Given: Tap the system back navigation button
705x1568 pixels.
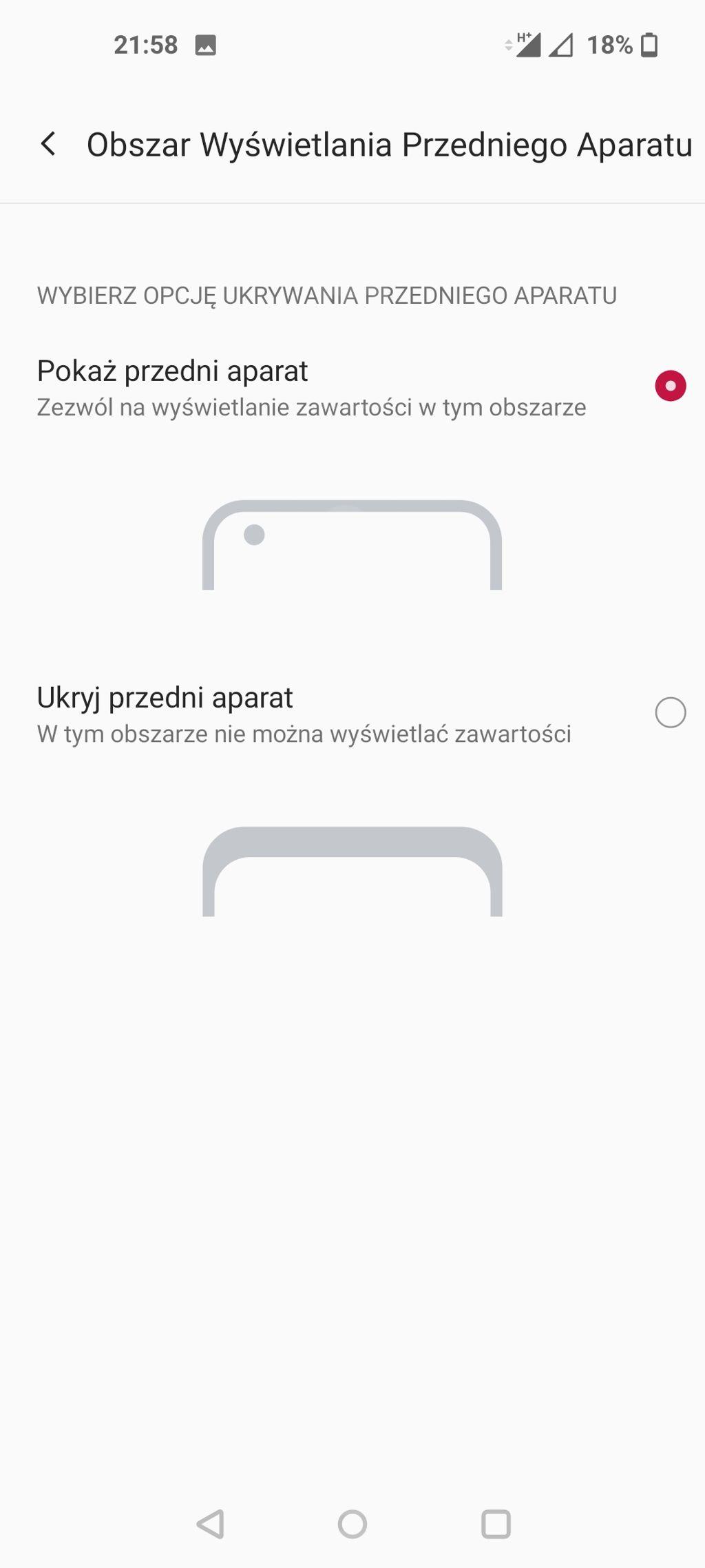Looking at the screenshot, I should pos(211,1524).
